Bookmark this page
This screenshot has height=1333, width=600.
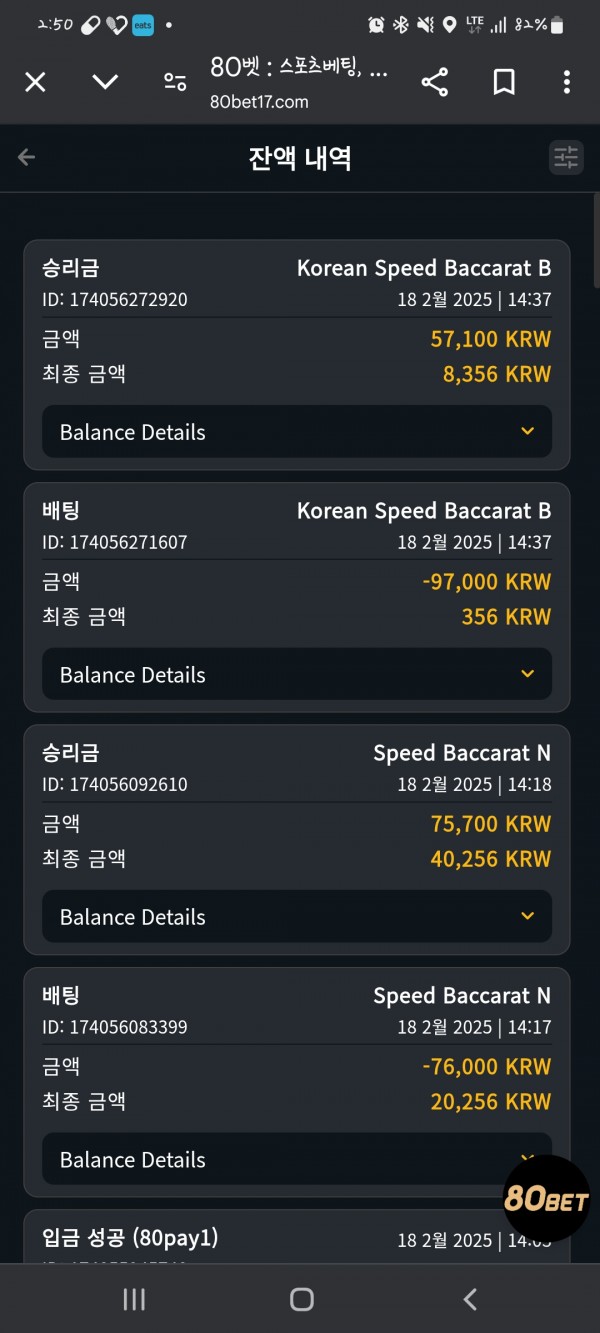coord(504,82)
